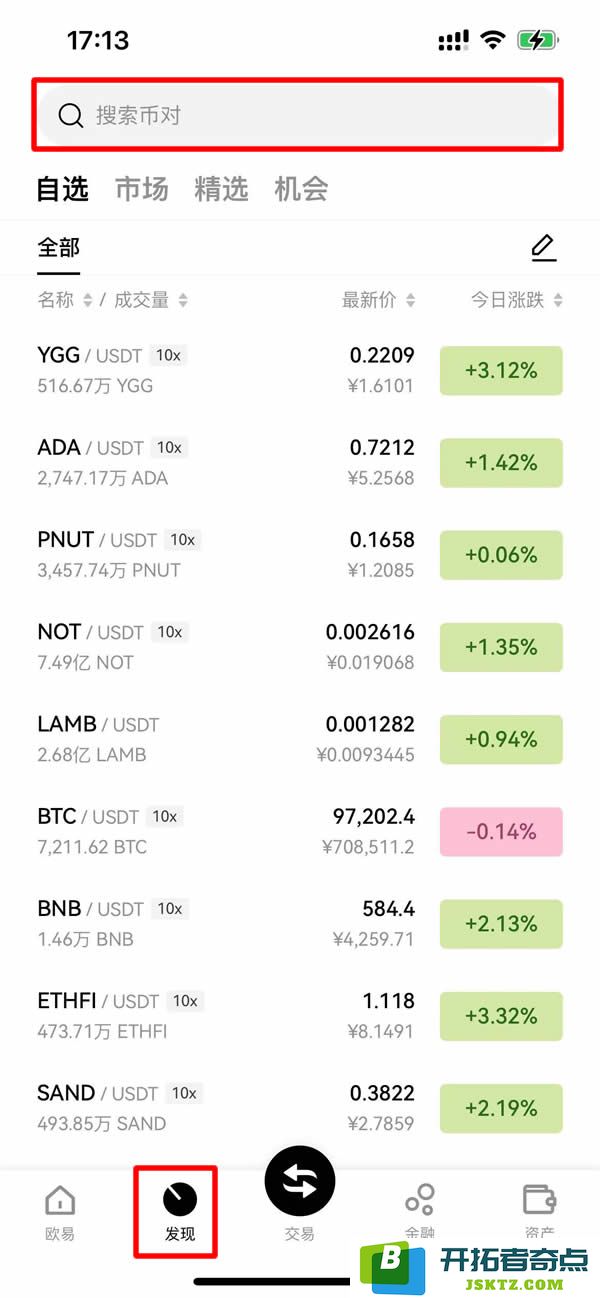Open the LAMB / USDT pair
This screenshot has height=1298, width=600.
click(x=300, y=739)
